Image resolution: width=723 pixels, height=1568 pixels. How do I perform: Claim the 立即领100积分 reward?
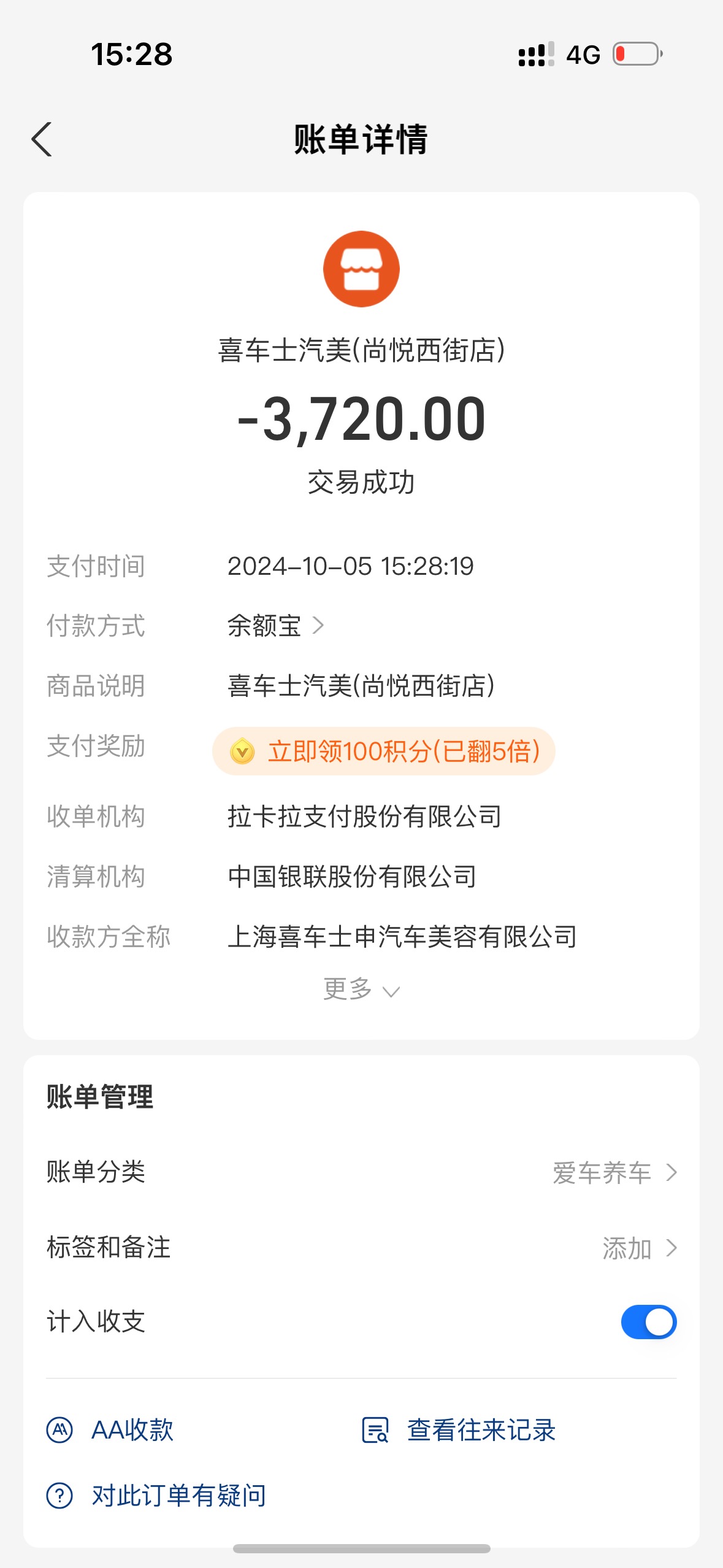(x=384, y=751)
